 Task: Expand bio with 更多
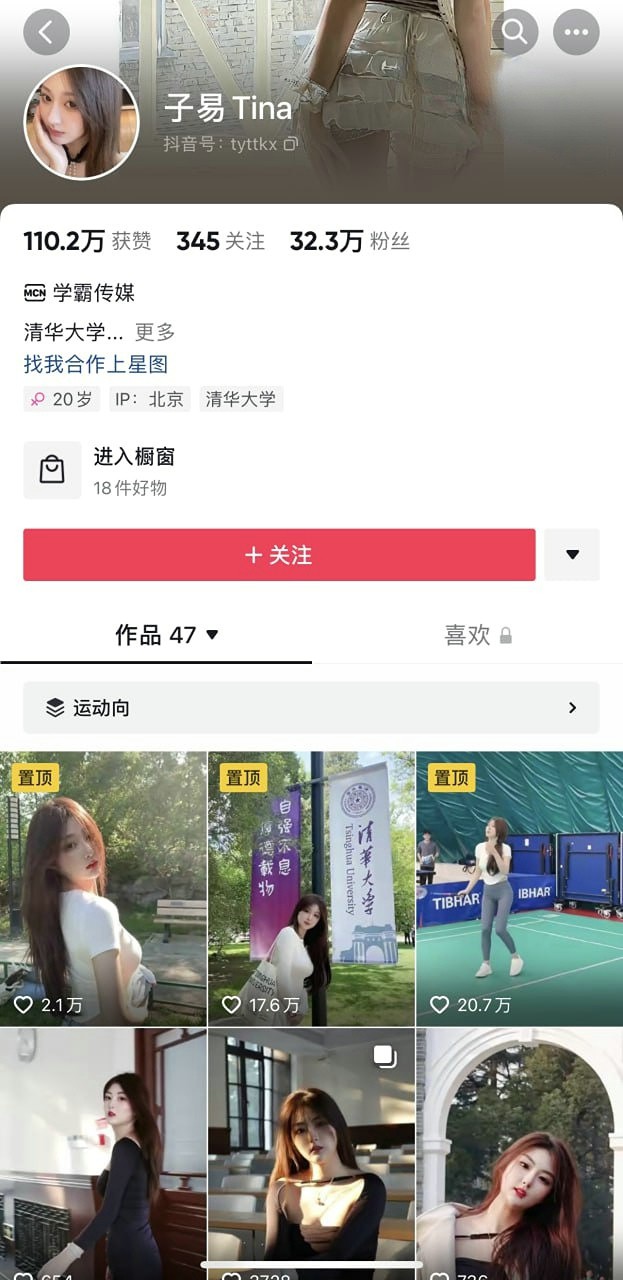click(x=155, y=331)
